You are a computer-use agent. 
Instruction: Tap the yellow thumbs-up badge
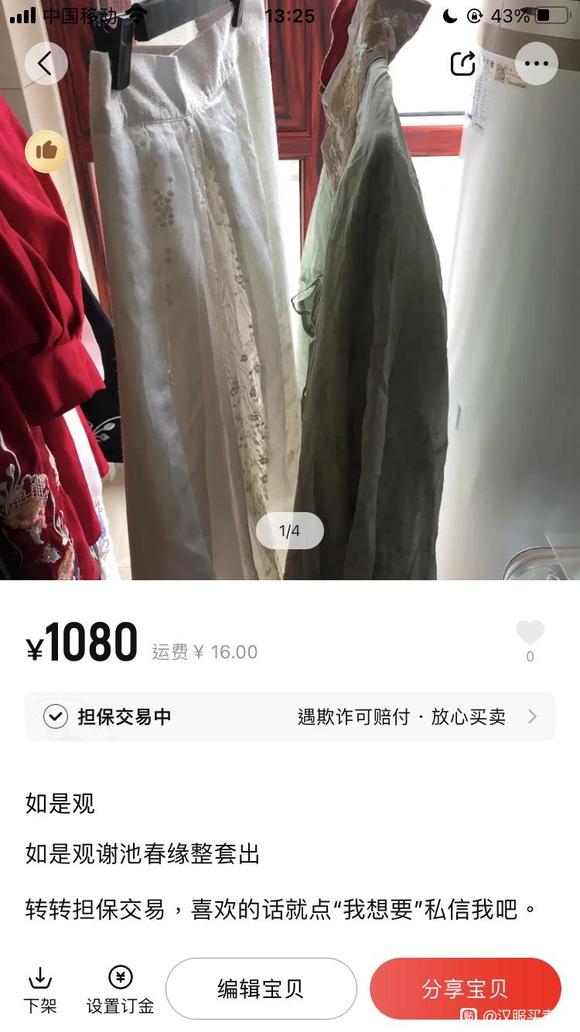click(46, 151)
